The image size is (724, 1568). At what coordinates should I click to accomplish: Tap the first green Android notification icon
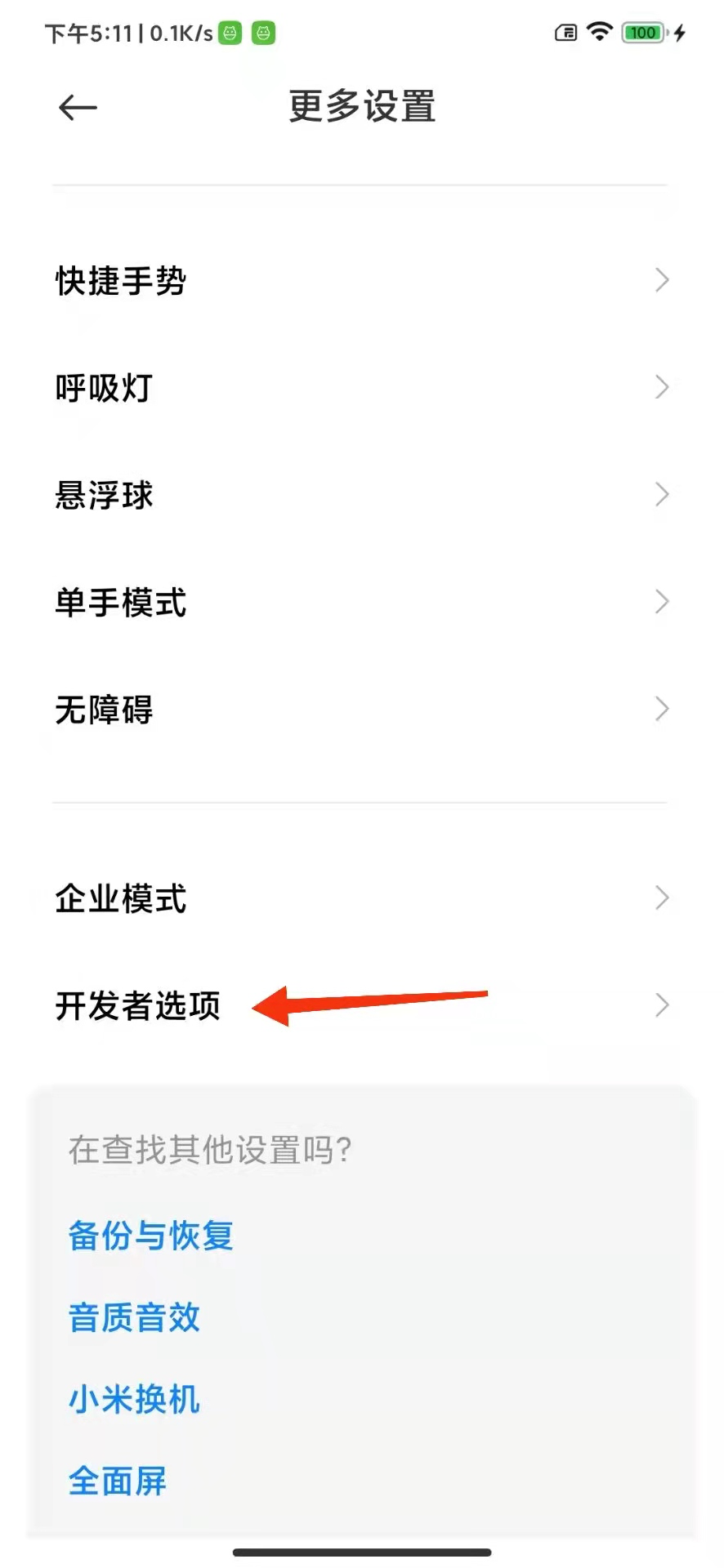[231, 33]
